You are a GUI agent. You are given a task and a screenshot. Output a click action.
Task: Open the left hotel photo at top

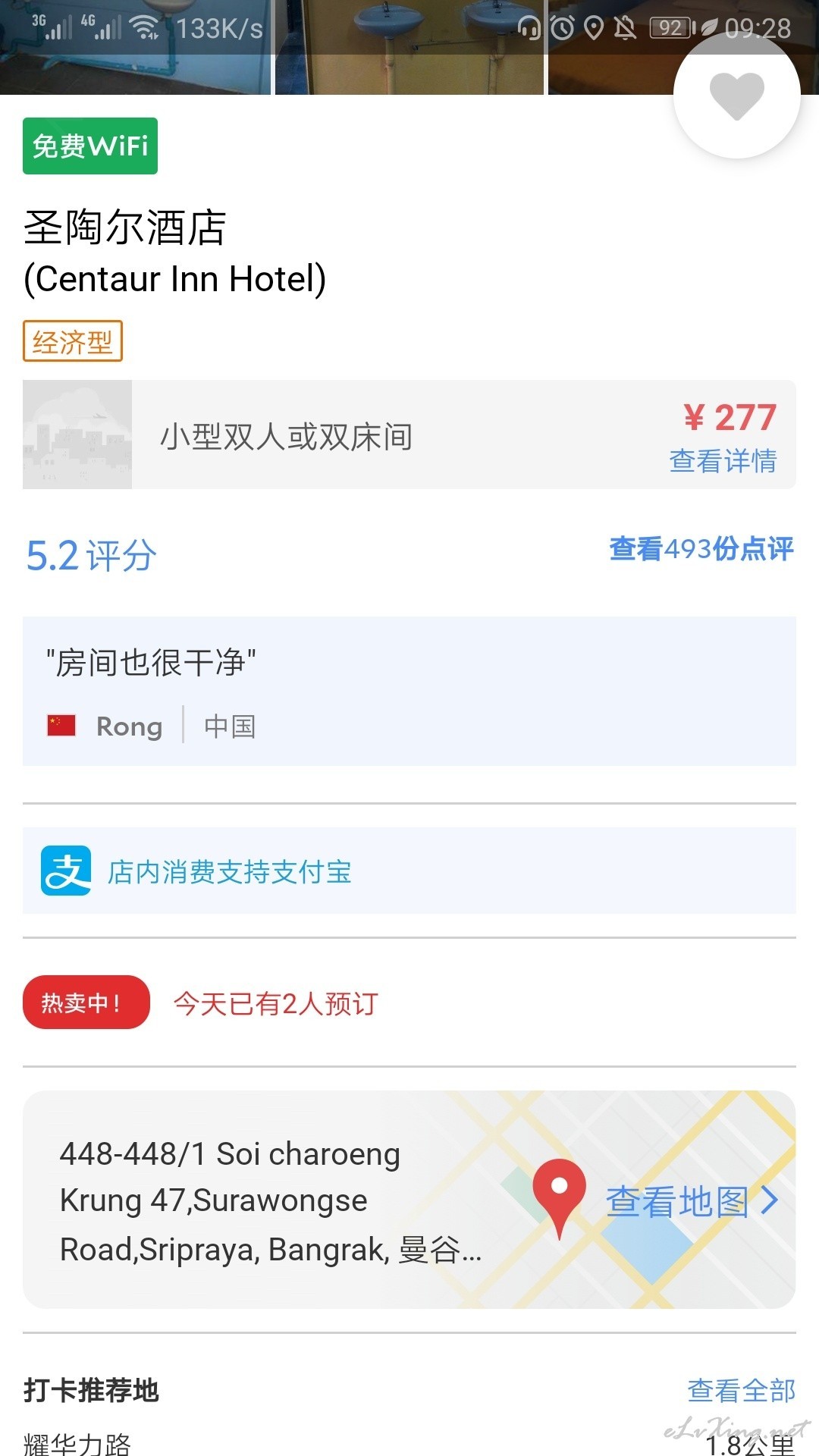pos(135,47)
